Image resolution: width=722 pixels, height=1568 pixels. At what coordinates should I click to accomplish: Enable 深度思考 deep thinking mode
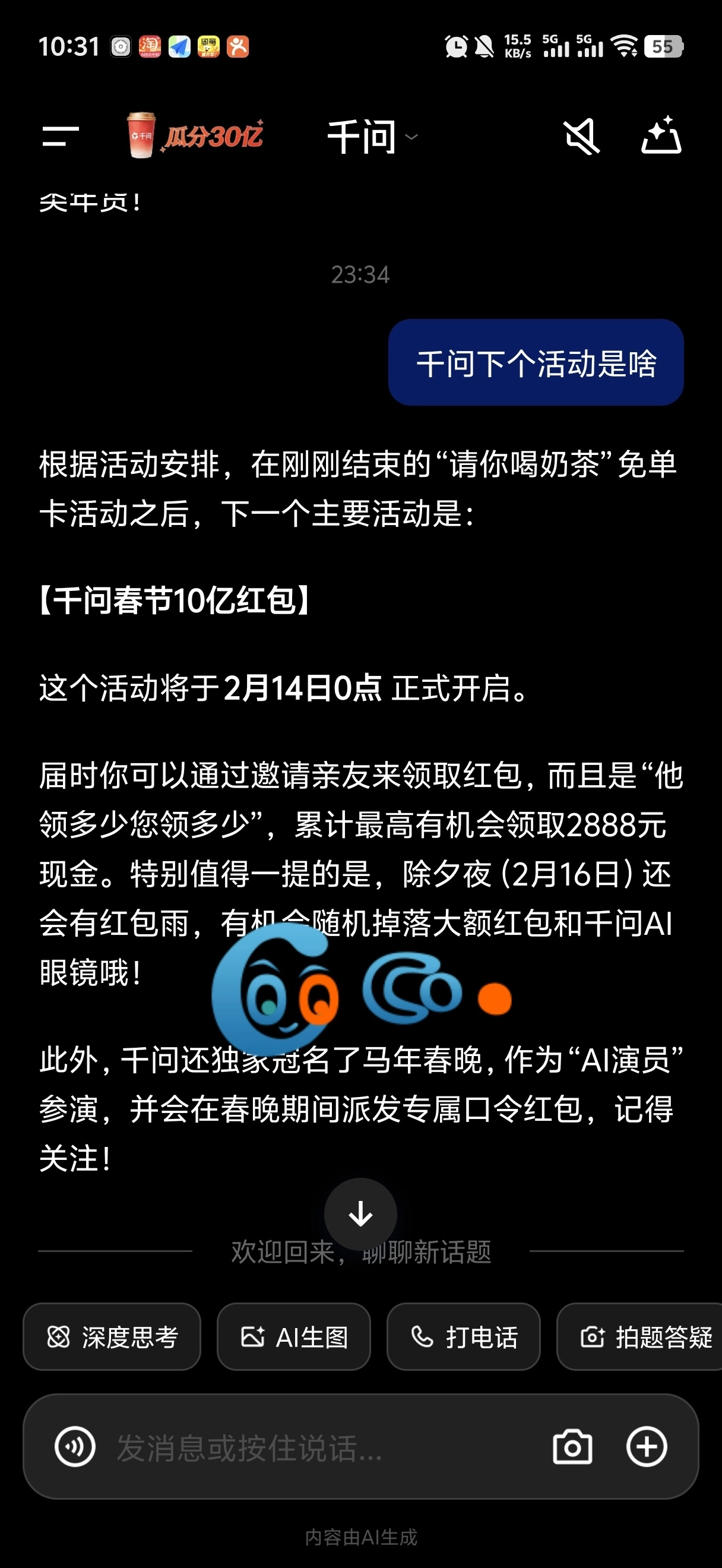112,1337
